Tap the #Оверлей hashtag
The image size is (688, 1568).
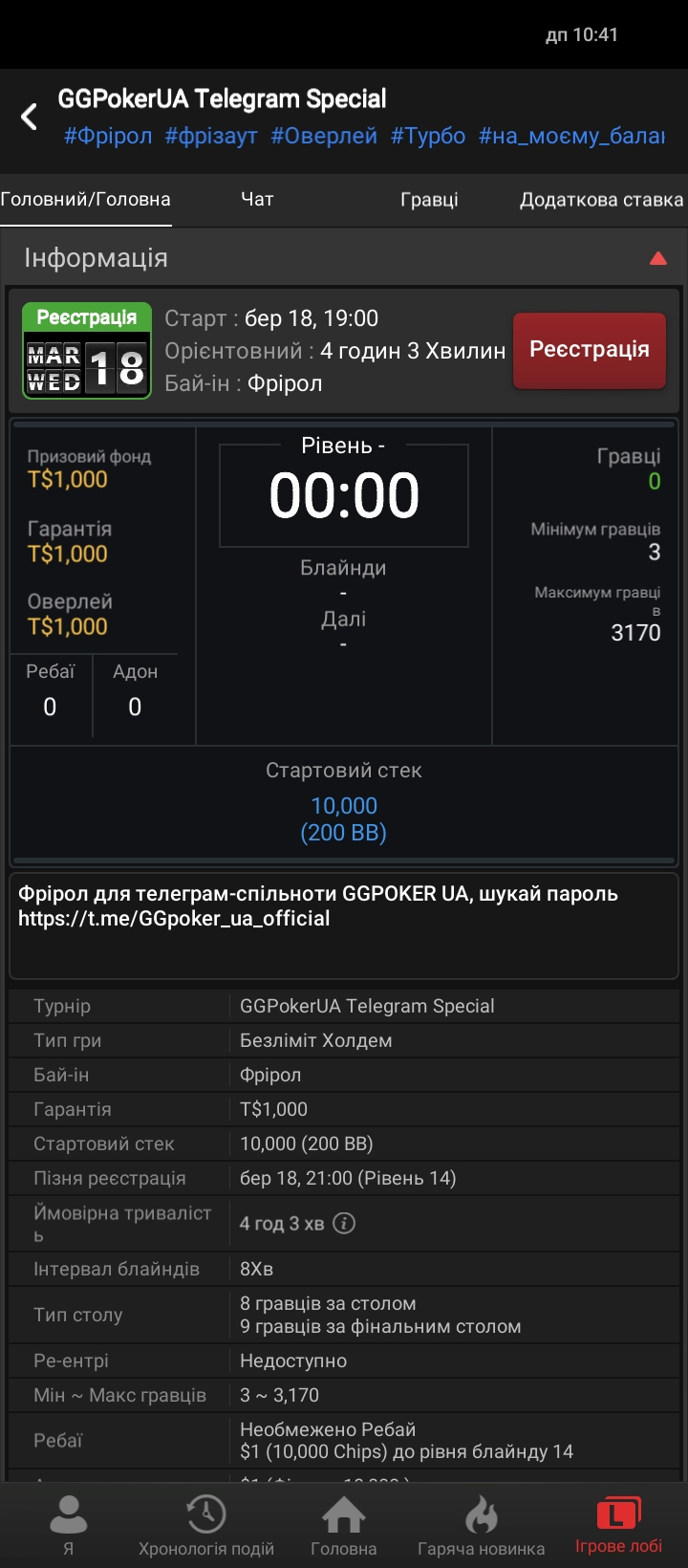324,136
